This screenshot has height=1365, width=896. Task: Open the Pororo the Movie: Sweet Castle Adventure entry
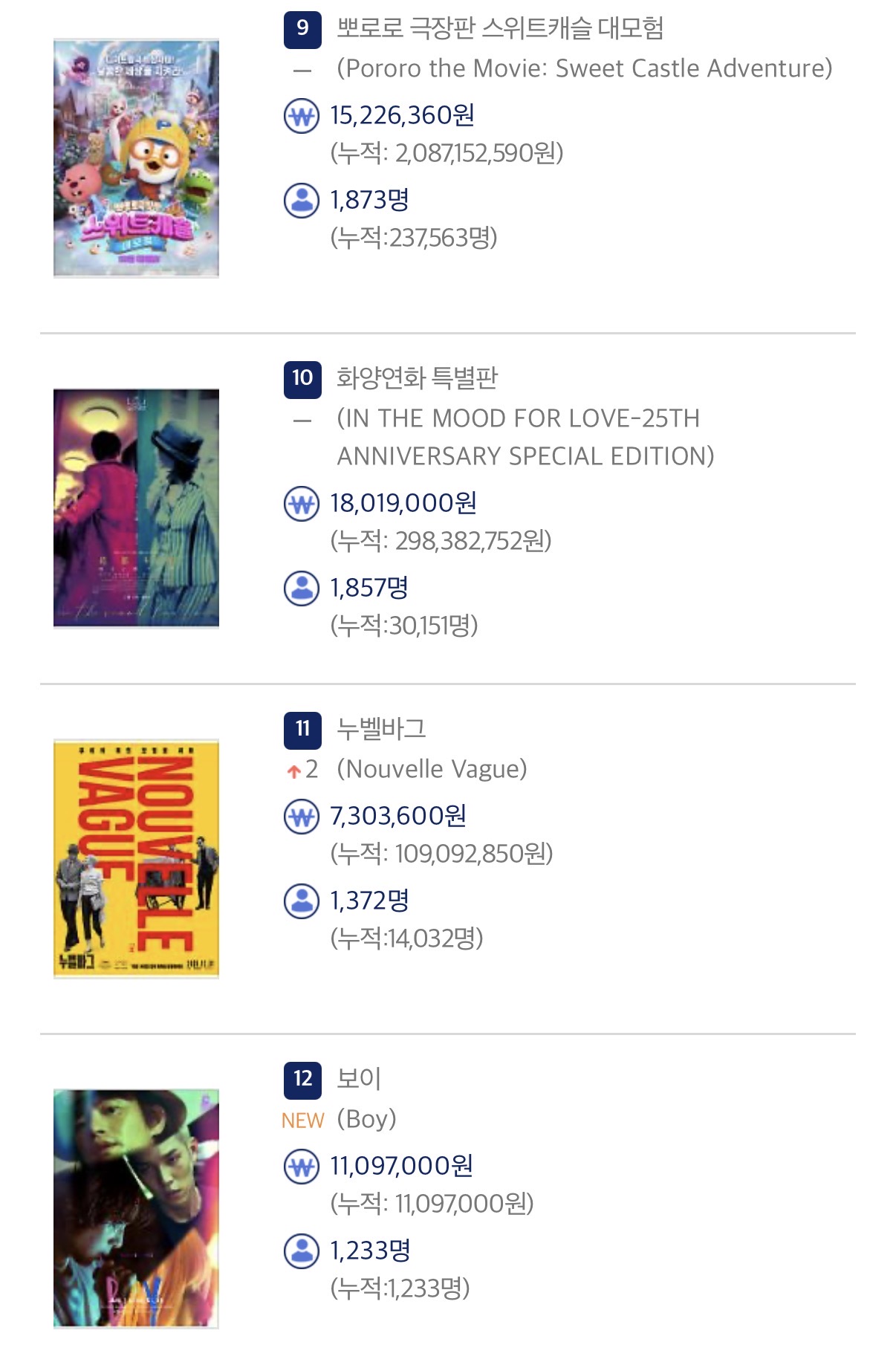click(x=499, y=29)
